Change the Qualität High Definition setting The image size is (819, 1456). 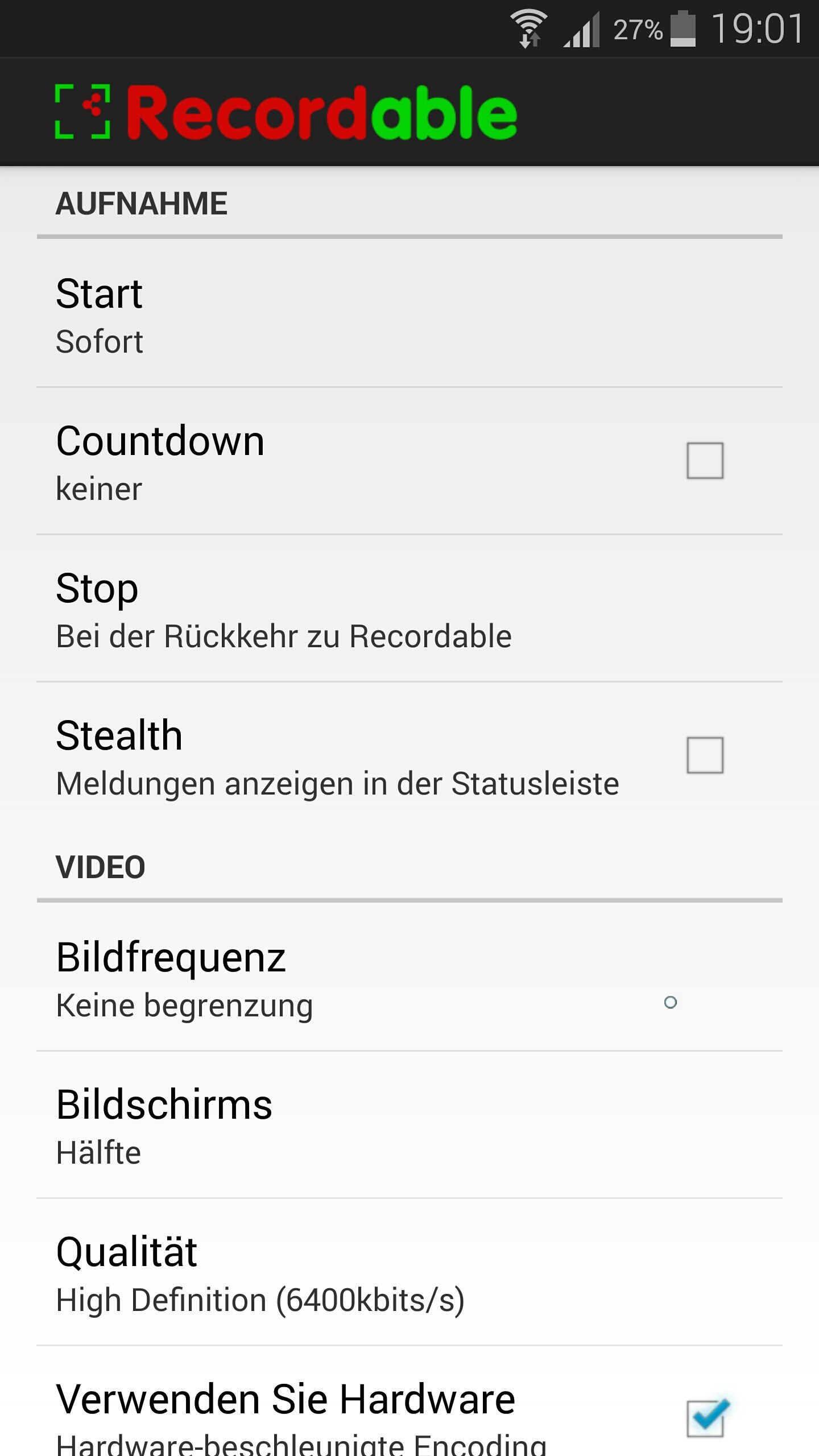[409, 1272]
